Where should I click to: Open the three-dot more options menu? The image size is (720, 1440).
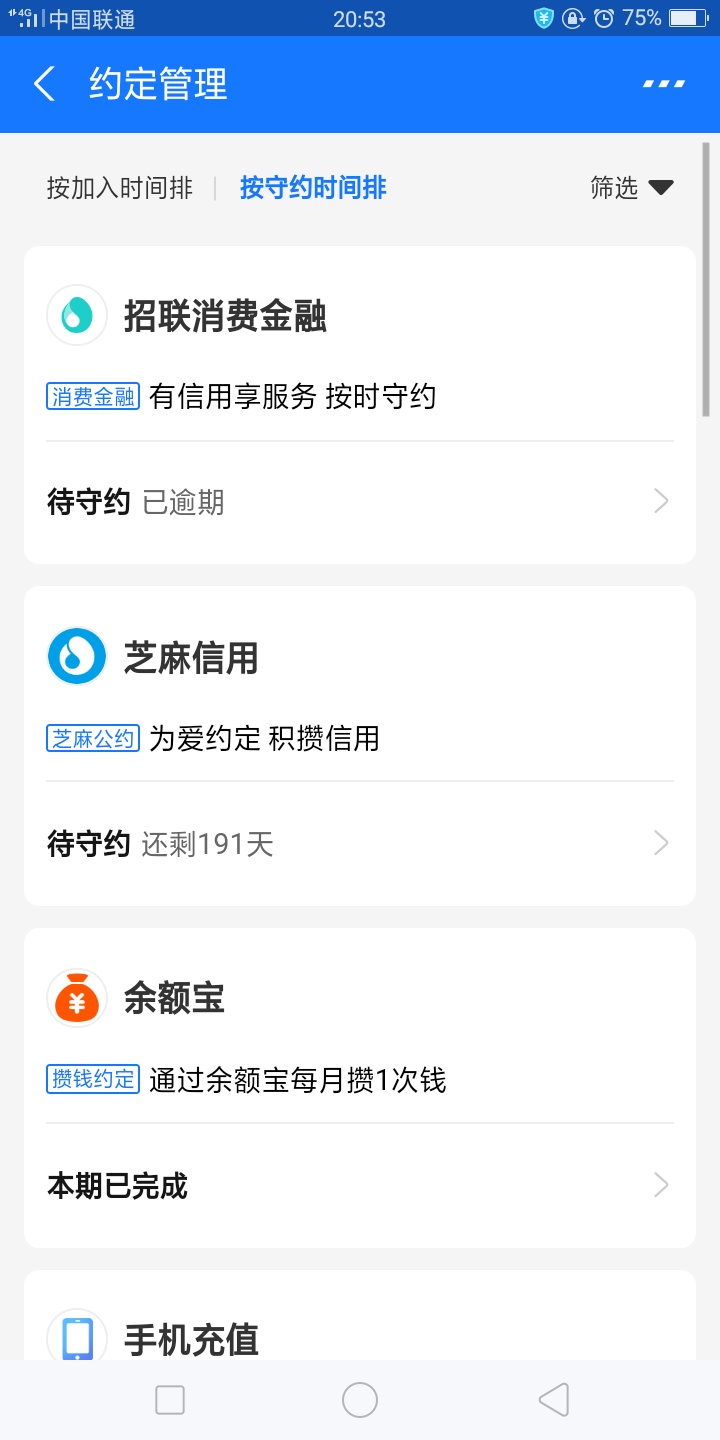pyautogui.click(x=664, y=84)
